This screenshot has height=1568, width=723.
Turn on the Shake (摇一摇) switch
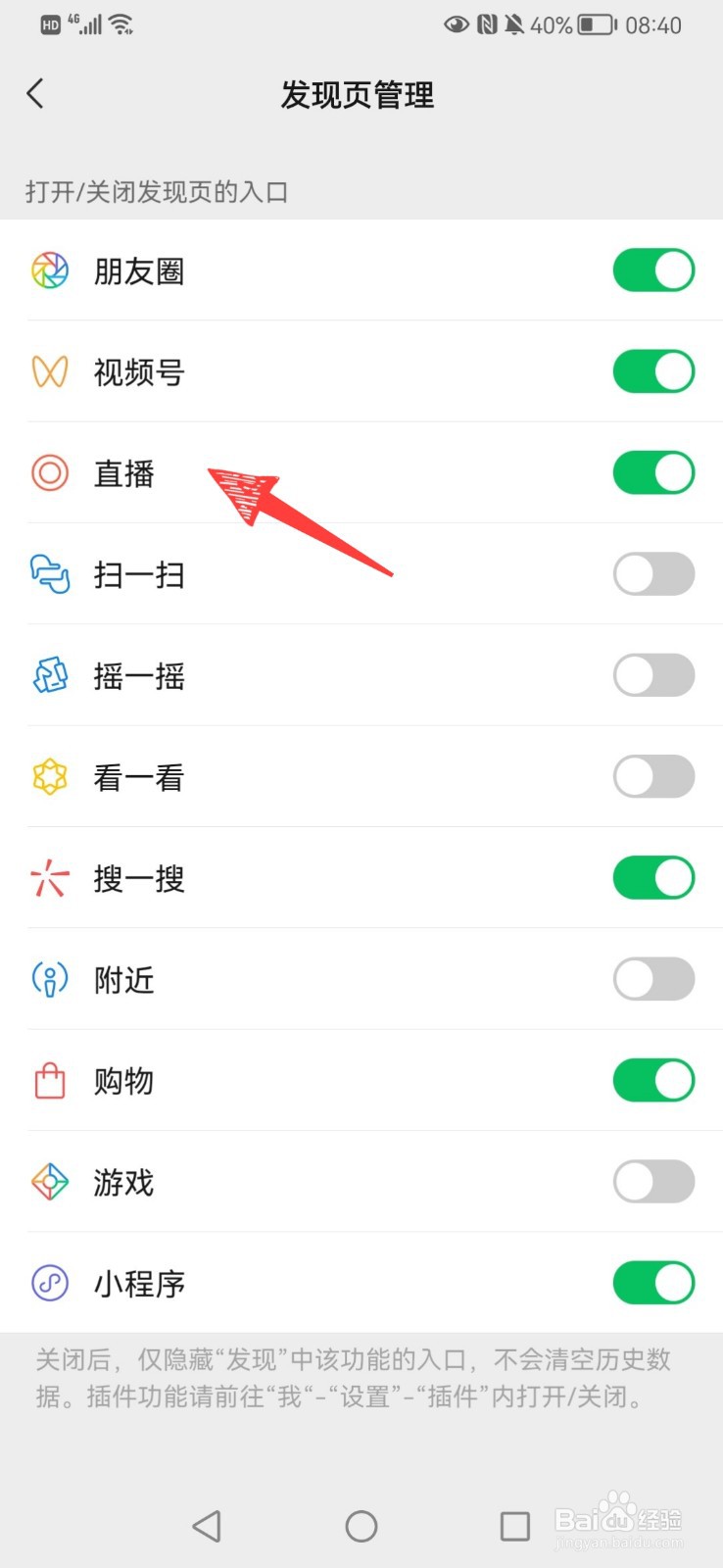coord(653,675)
